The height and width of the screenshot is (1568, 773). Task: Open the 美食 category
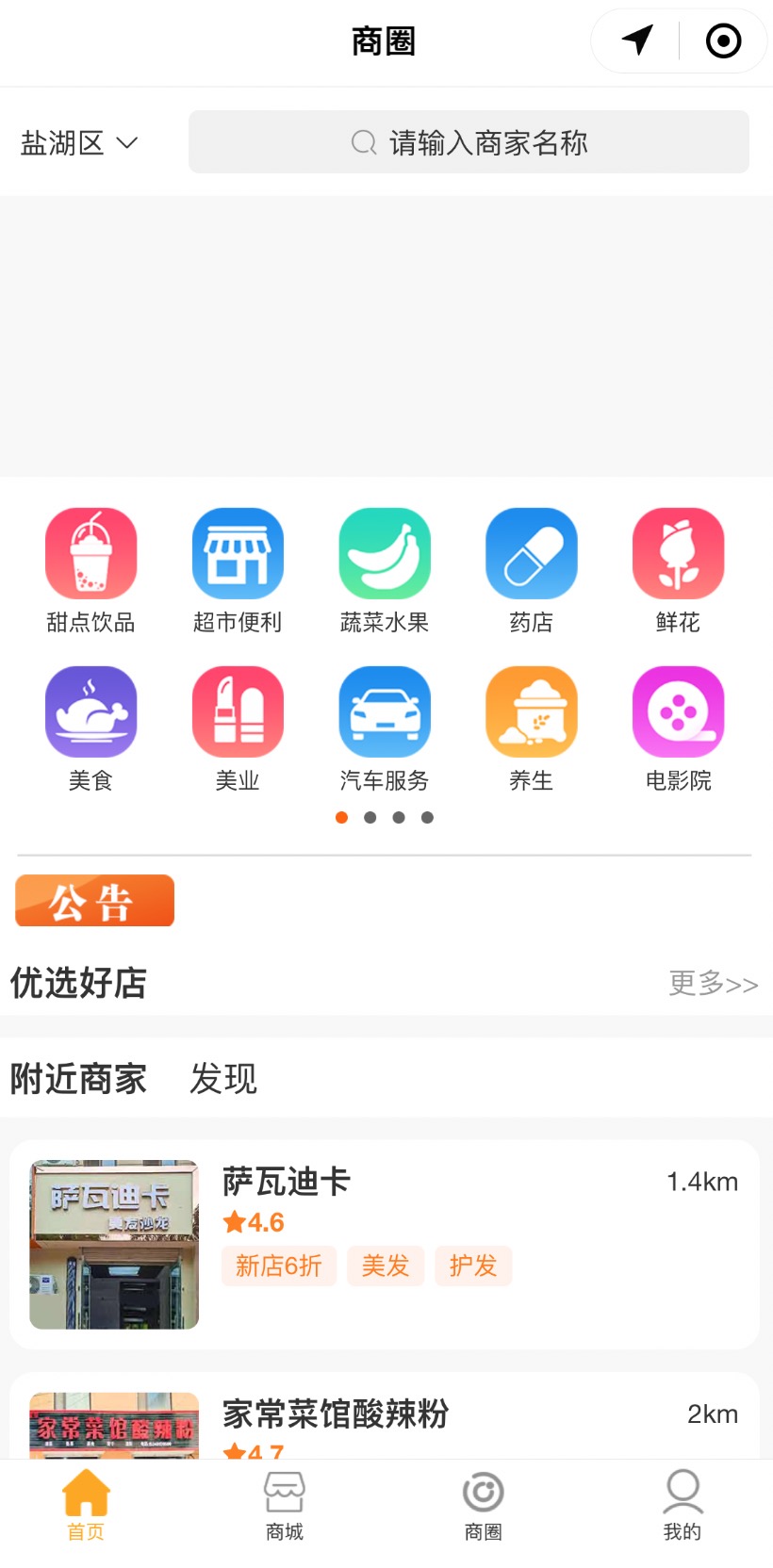(x=91, y=729)
